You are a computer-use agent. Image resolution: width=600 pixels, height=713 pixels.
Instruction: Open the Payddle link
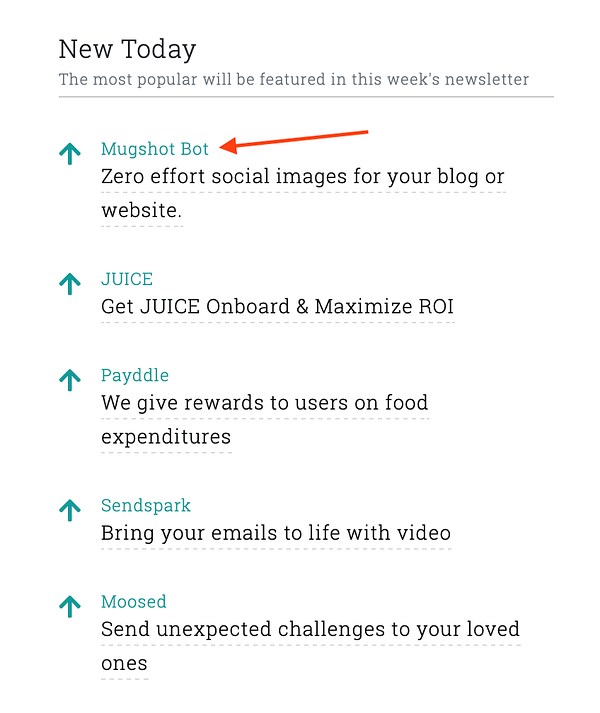[135, 375]
